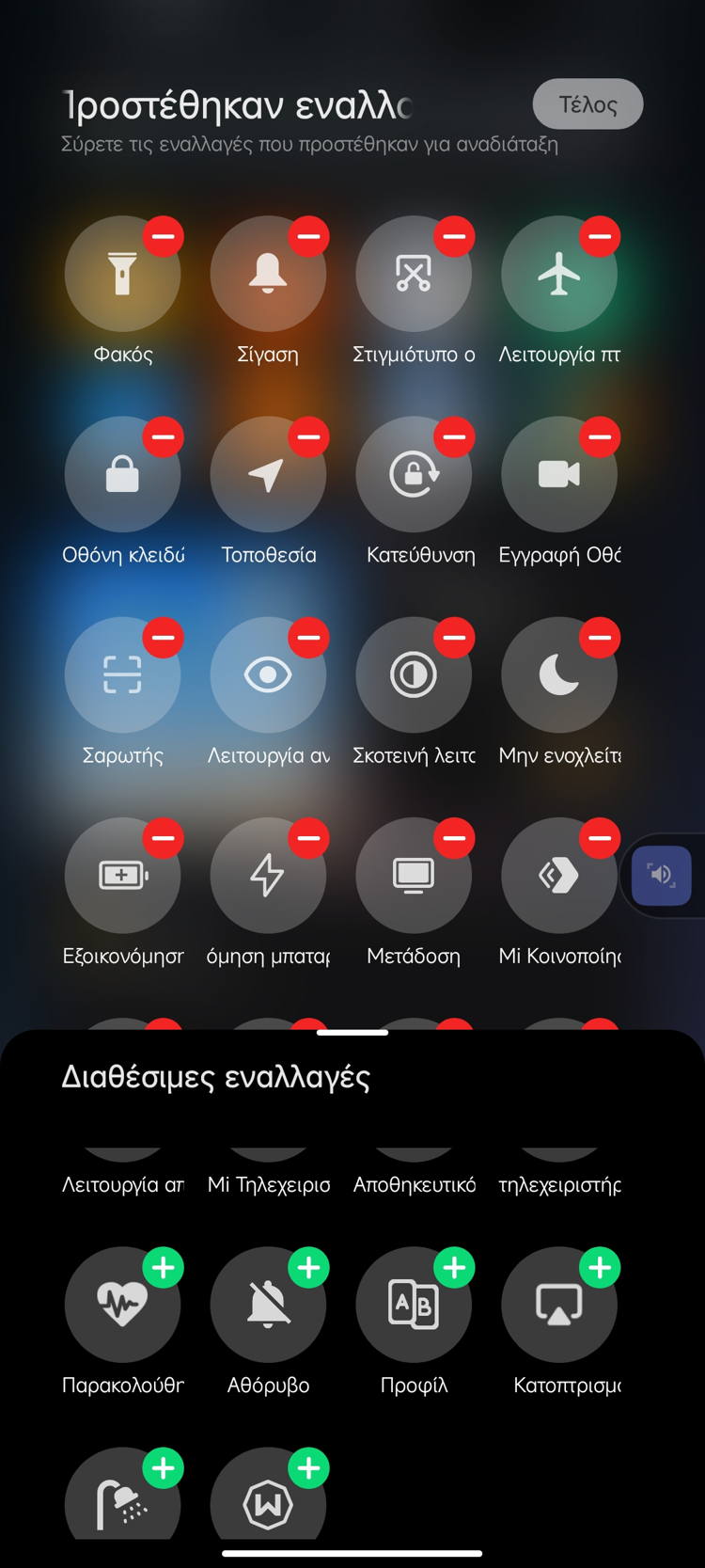705x1568 pixels.
Task: Remove the reading mode eye toggle
Action: [308, 637]
